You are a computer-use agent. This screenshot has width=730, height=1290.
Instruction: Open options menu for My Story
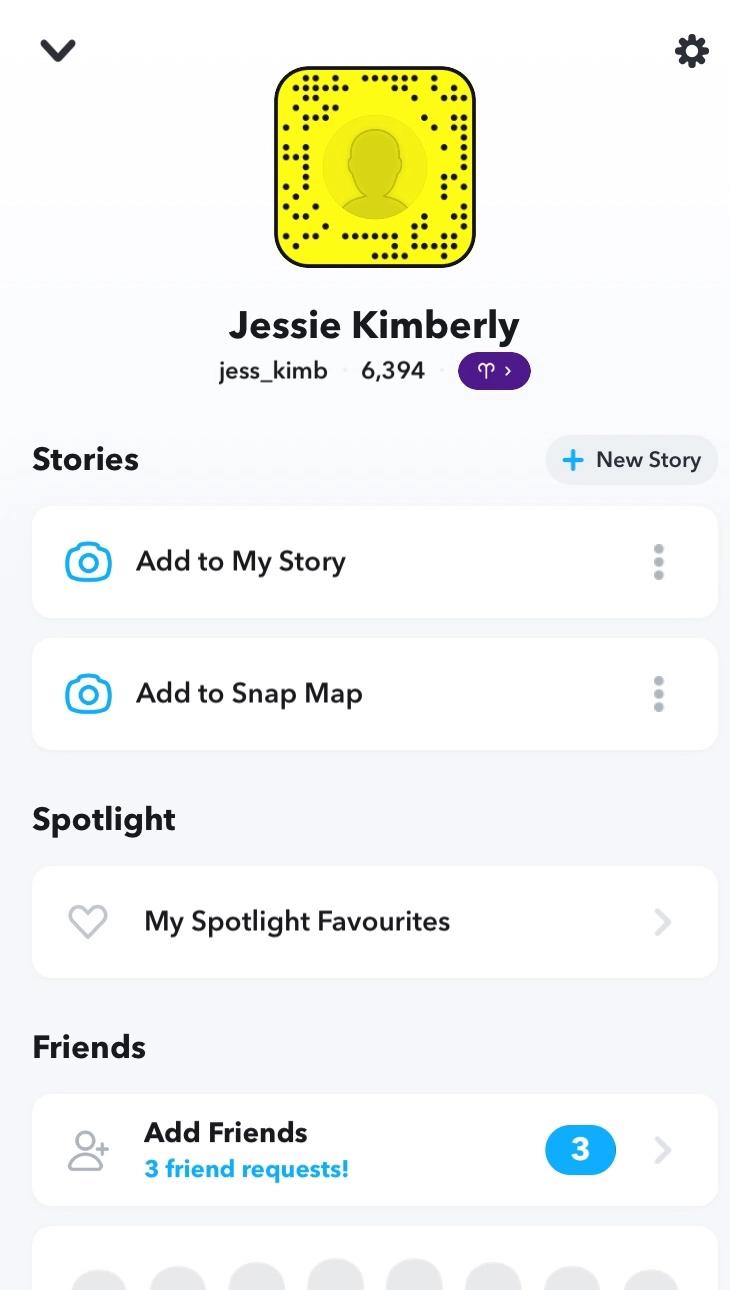(658, 562)
